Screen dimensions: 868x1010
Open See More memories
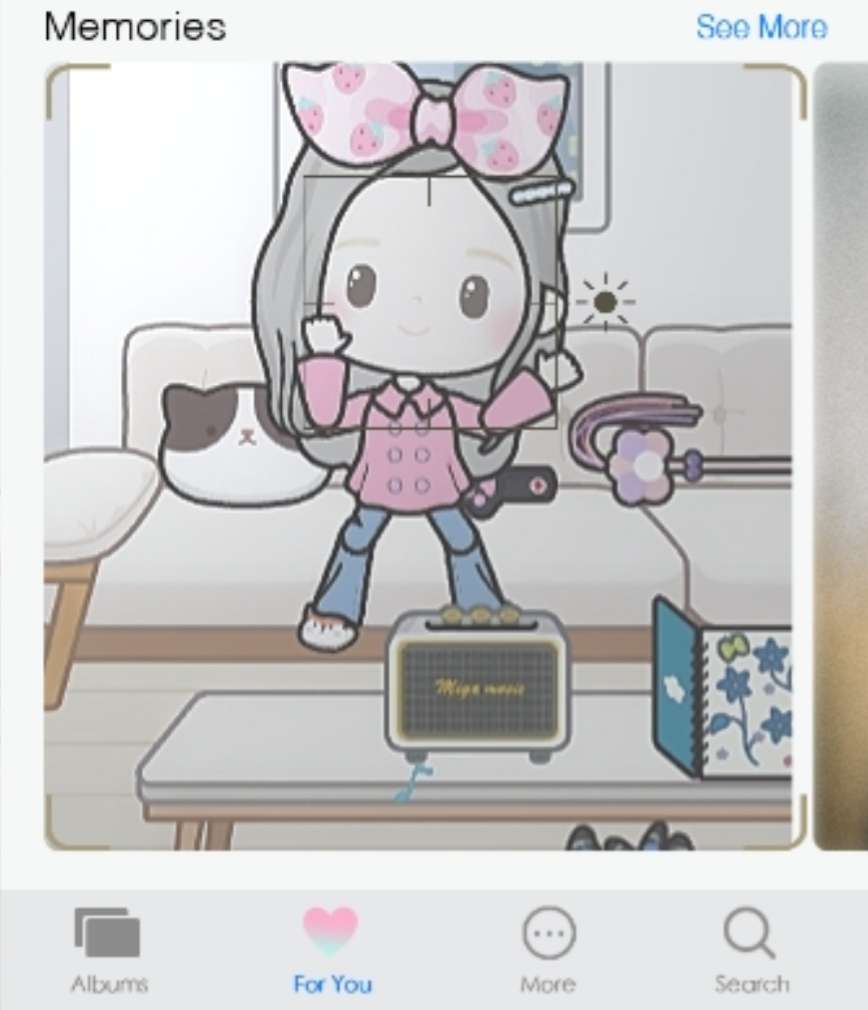pos(761,27)
